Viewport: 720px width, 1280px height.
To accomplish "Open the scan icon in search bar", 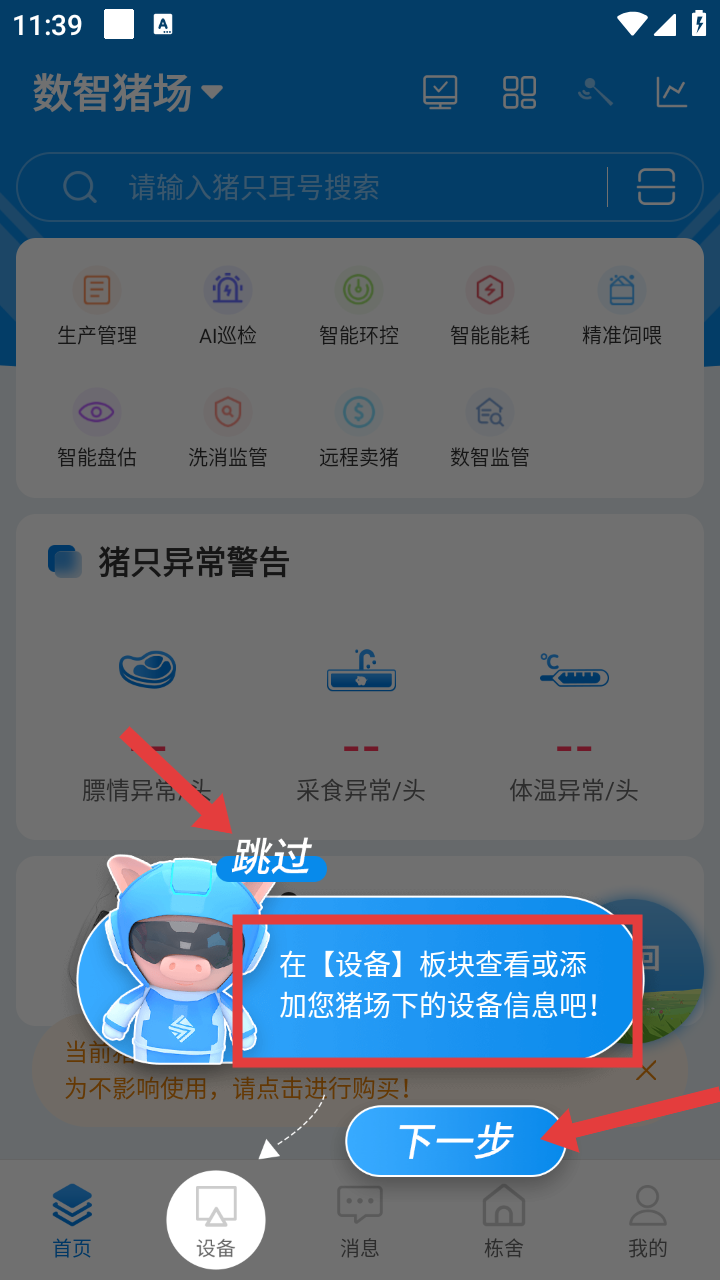I will click(656, 187).
